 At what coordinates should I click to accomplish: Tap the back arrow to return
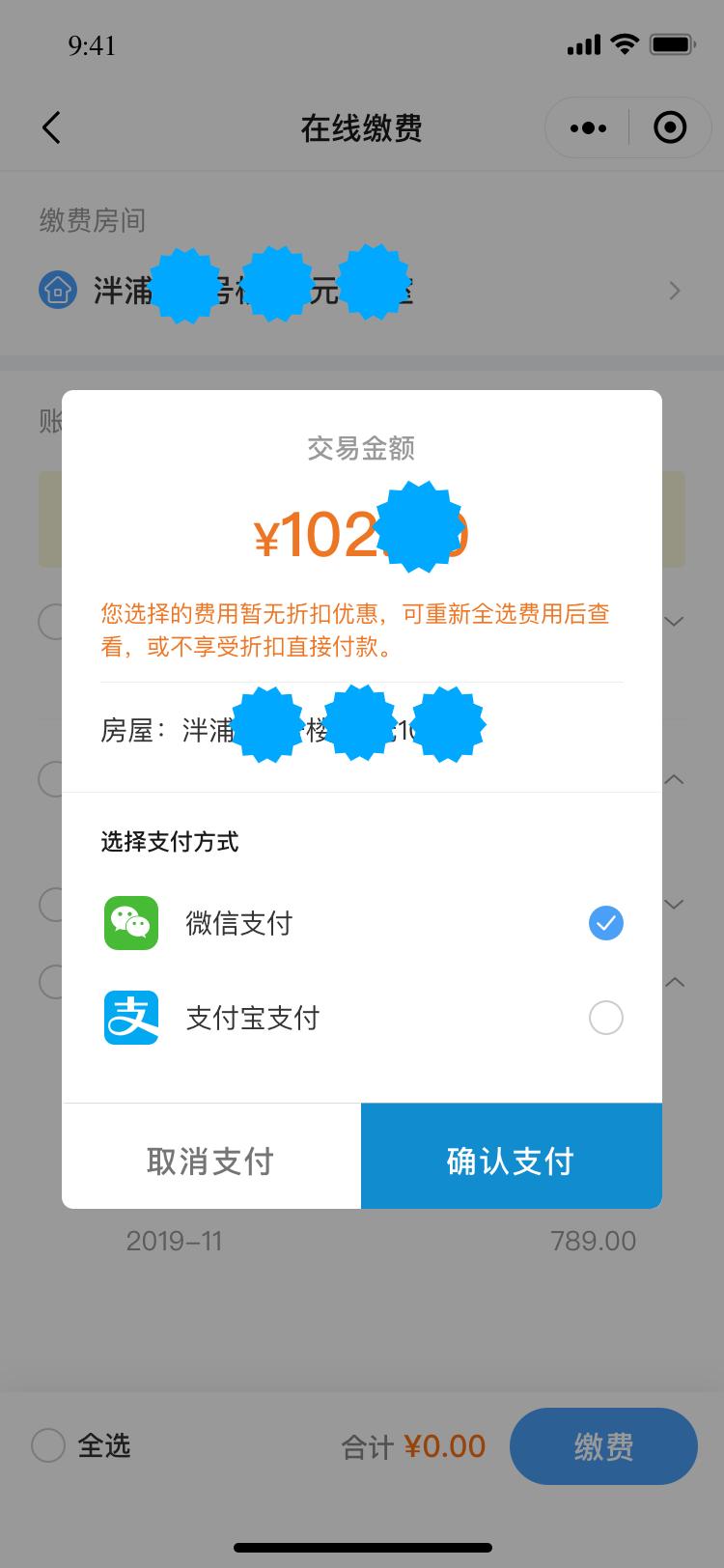point(50,126)
